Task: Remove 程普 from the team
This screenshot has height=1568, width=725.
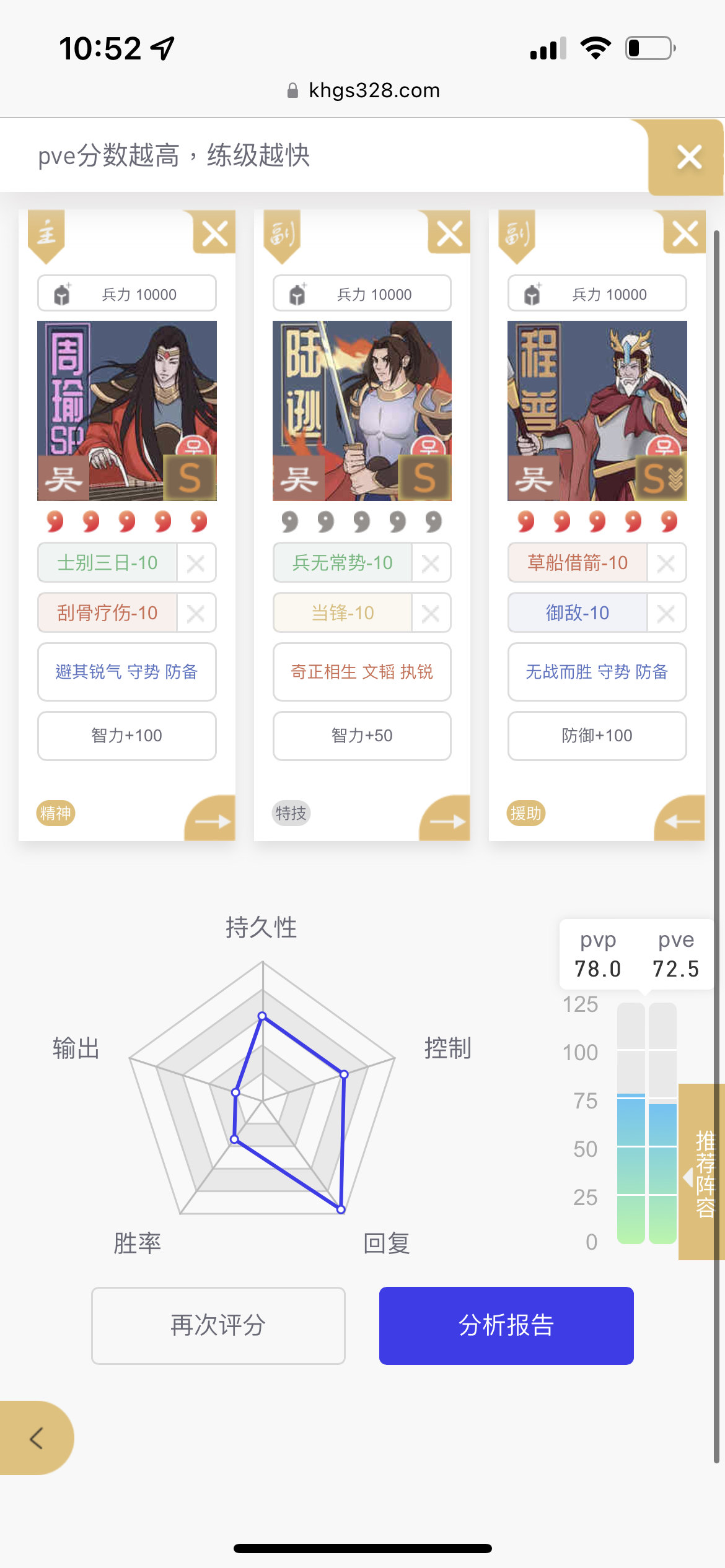Action: pyautogui.click(x=684, y=233)
